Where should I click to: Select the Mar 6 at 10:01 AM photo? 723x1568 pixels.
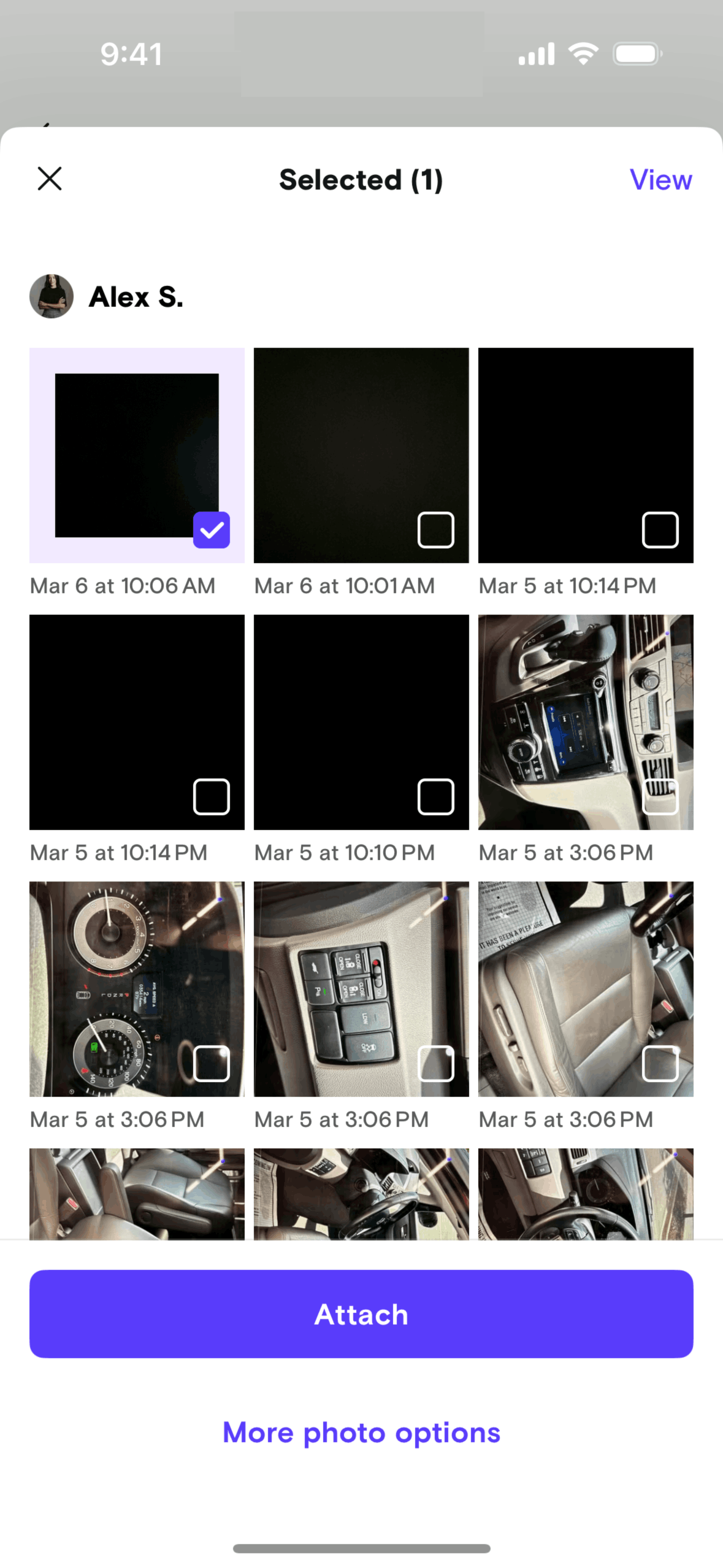tap(435, 529)
